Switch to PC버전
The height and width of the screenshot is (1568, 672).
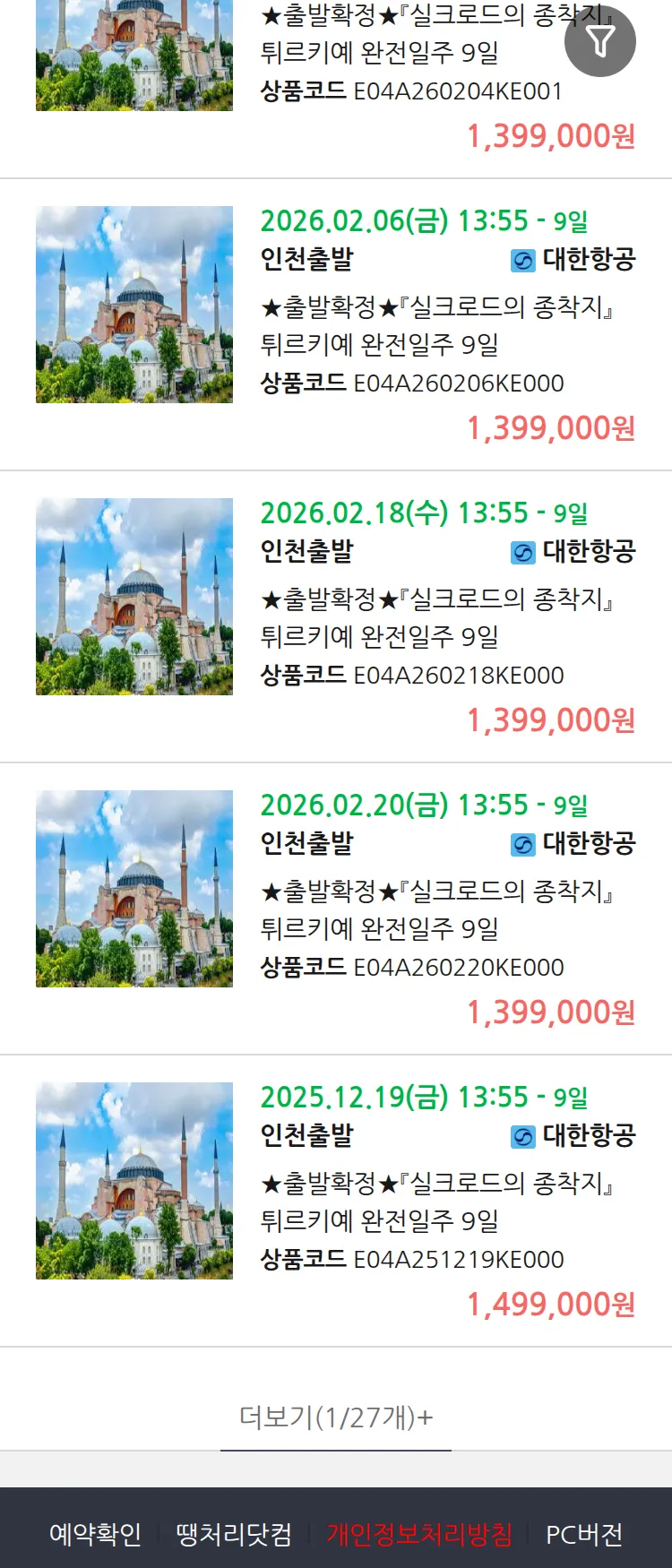(x=584, y=1534)
